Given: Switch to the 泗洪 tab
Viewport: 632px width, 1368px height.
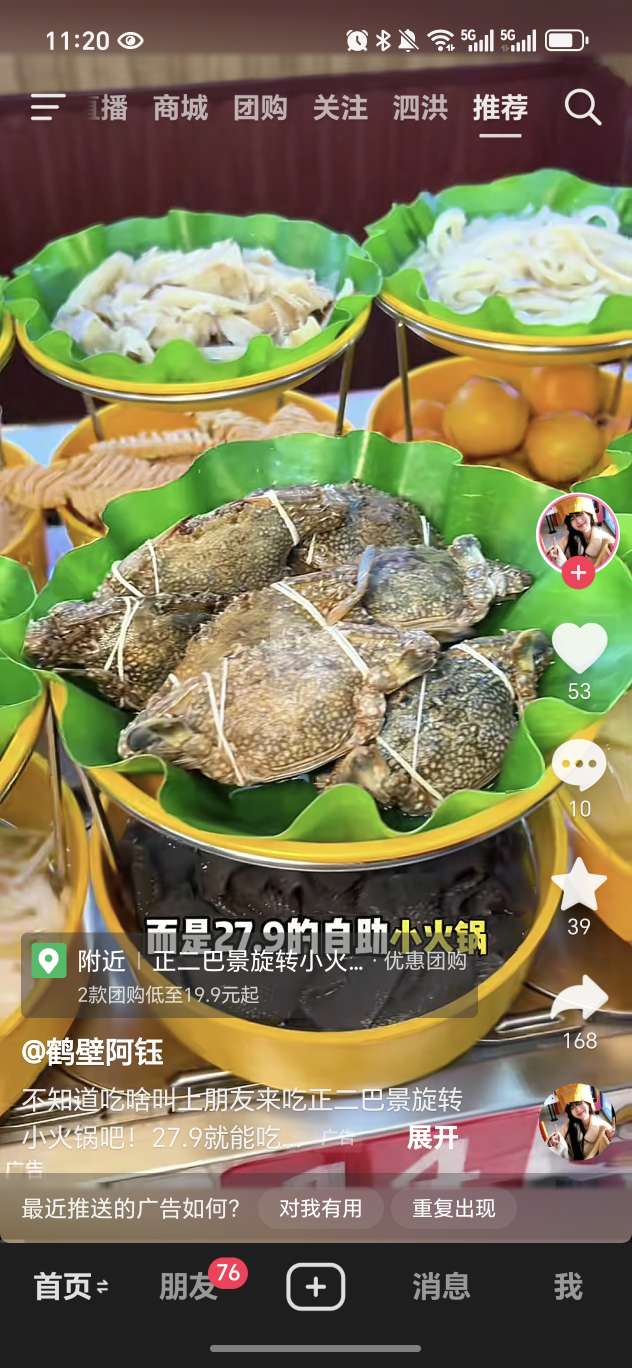Looking at the screenshot, I should (420, 108).
